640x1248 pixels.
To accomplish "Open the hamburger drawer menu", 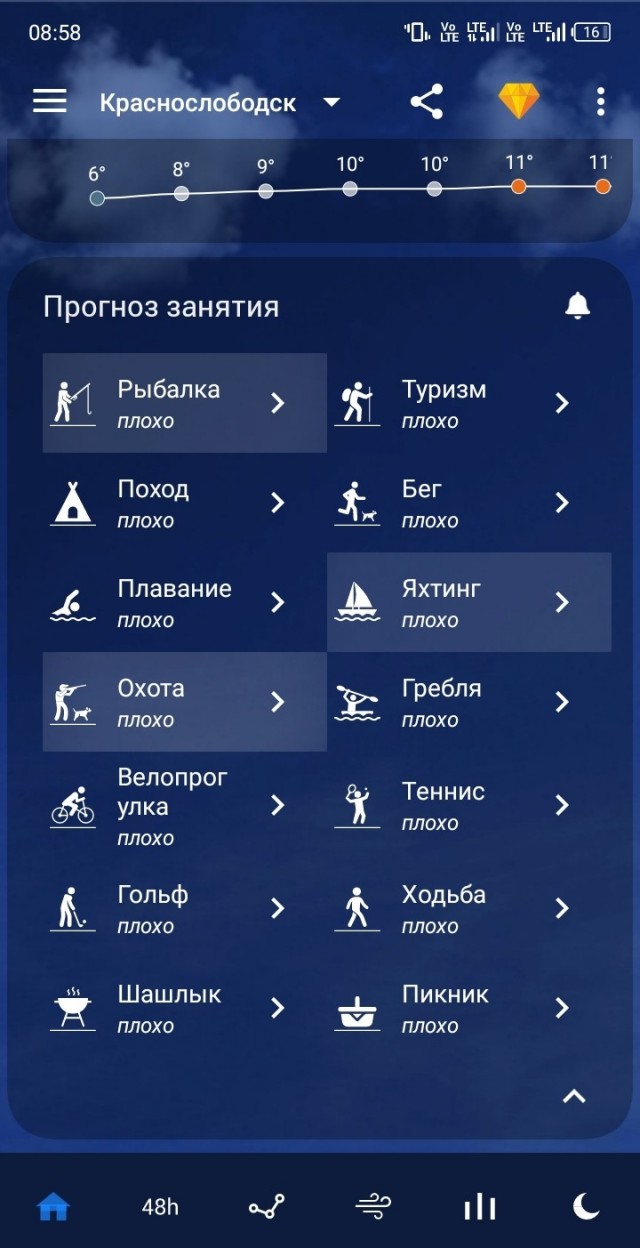I will click(49, 102).
